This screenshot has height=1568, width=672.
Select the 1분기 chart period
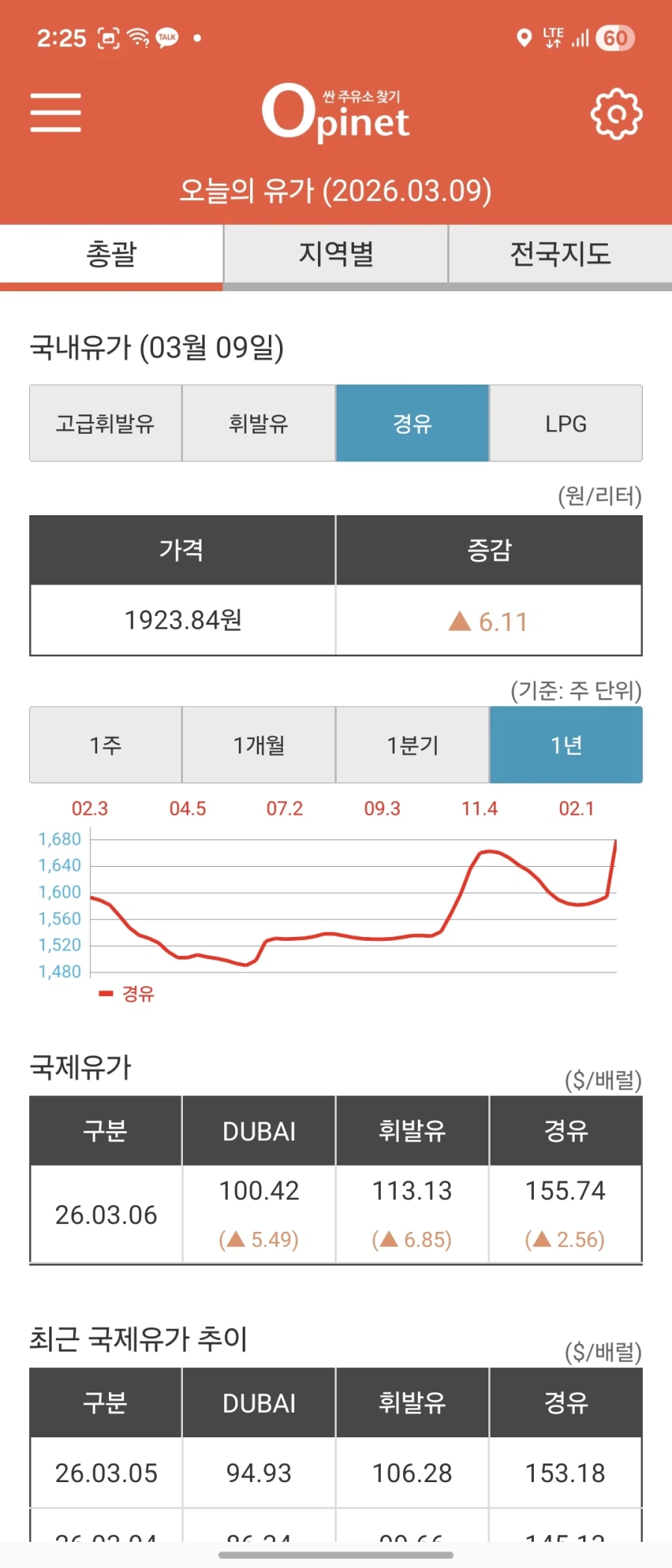[x=412, y=744]
